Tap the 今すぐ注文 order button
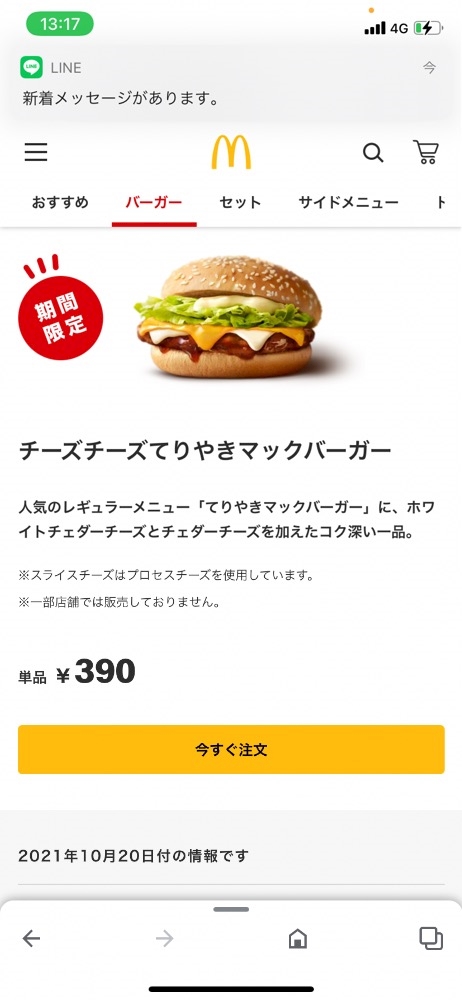Image resolution: width=462 pixels, height=1000 pixels. [231, 749]
